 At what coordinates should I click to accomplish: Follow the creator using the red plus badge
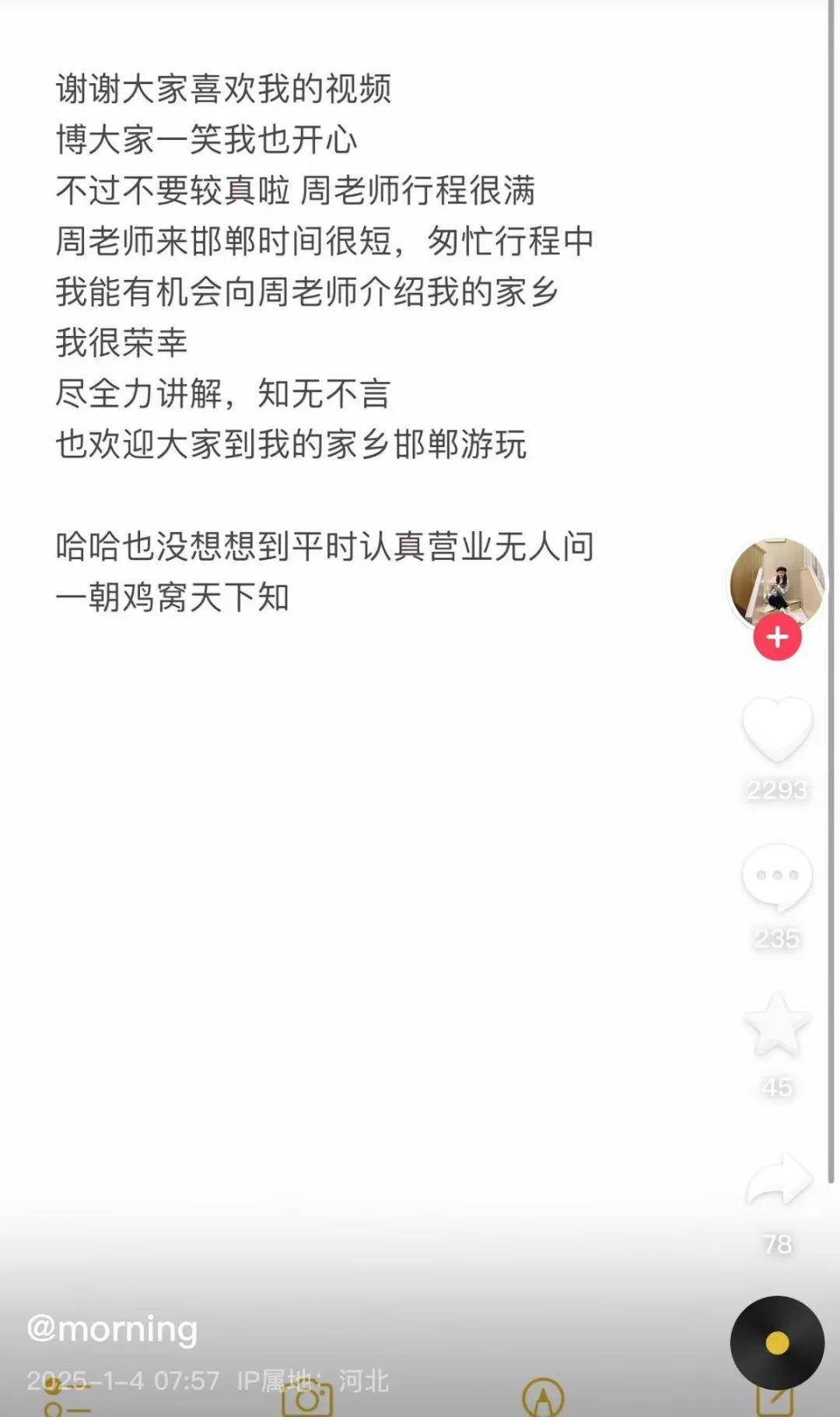pos(775,636)
